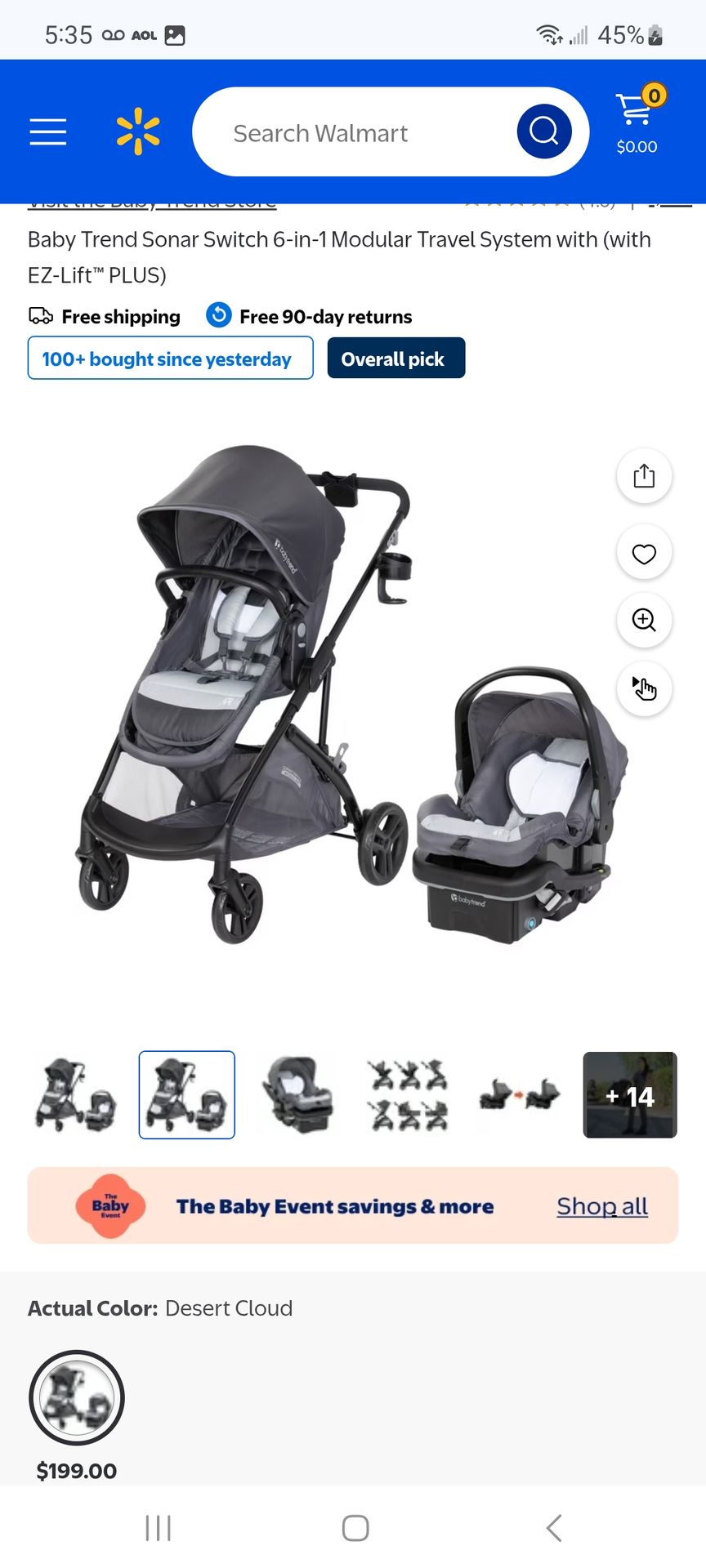Open the +14 more images tile

point(630,1094)
